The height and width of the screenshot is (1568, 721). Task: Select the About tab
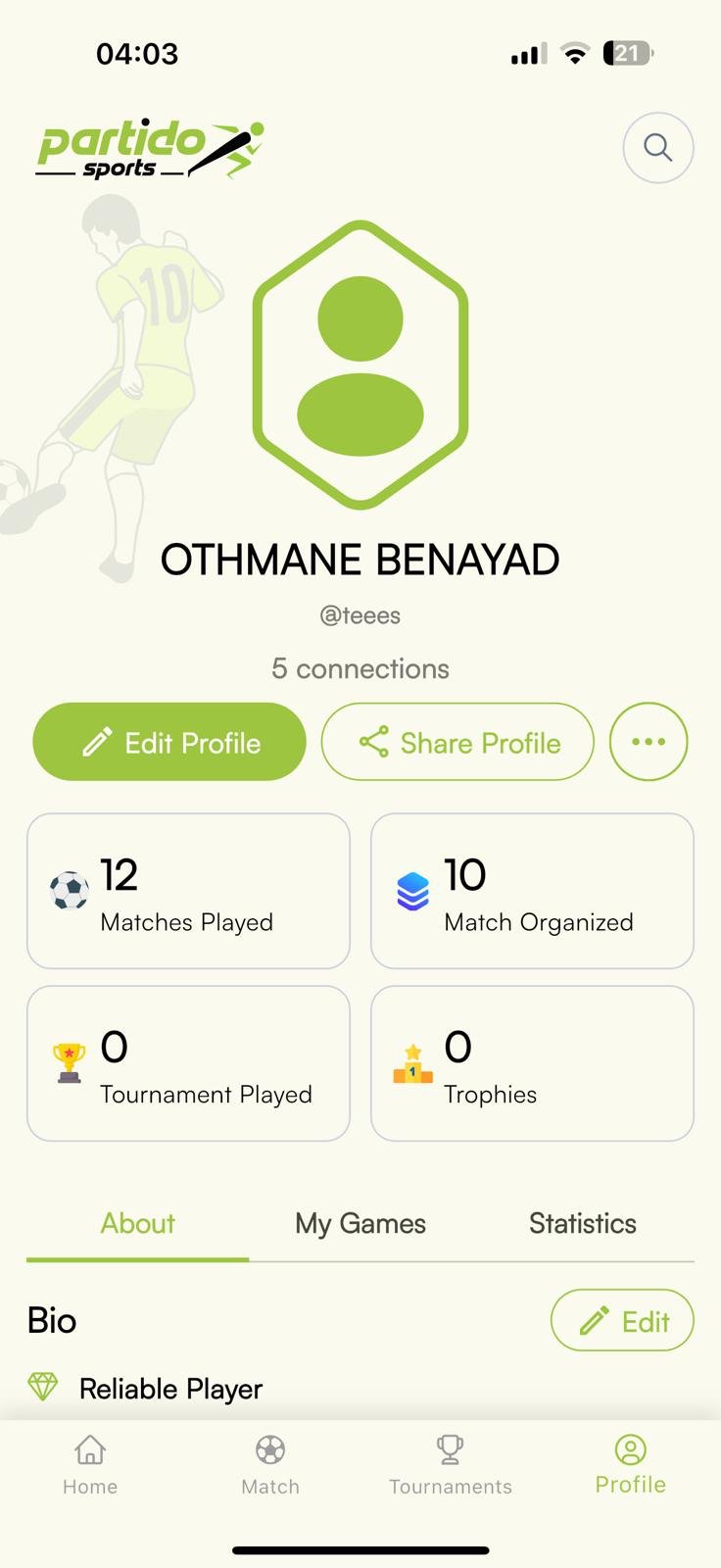pyautogui.click(x=137, y=1223)
